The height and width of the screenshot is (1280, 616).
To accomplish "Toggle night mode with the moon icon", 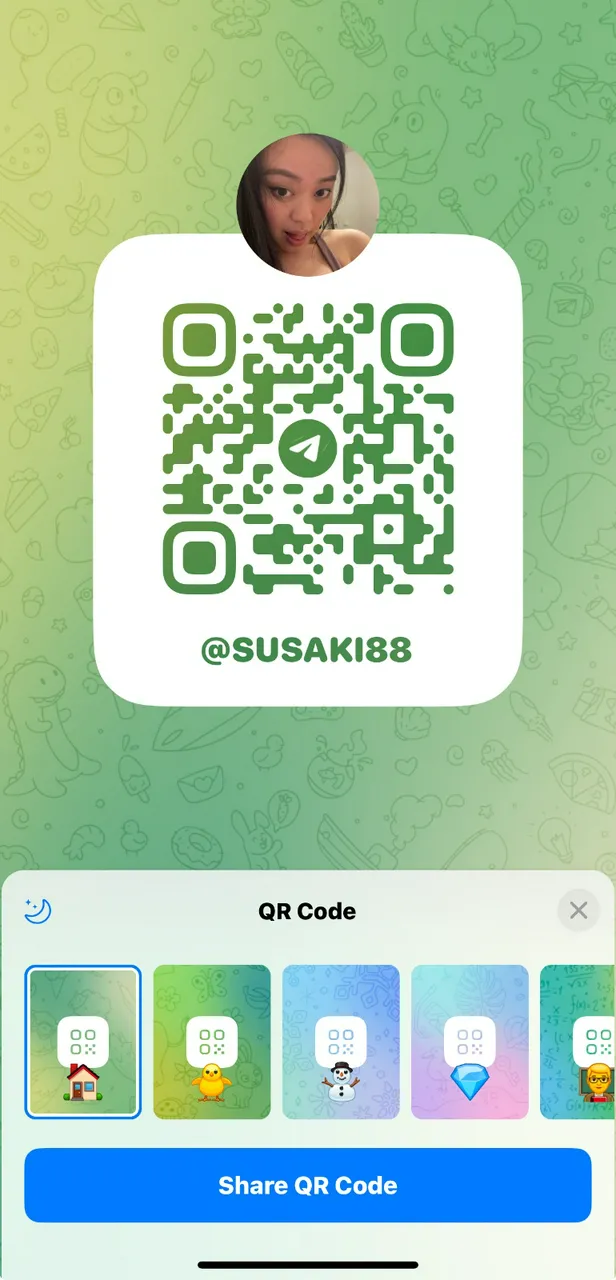I will [38, 910].
